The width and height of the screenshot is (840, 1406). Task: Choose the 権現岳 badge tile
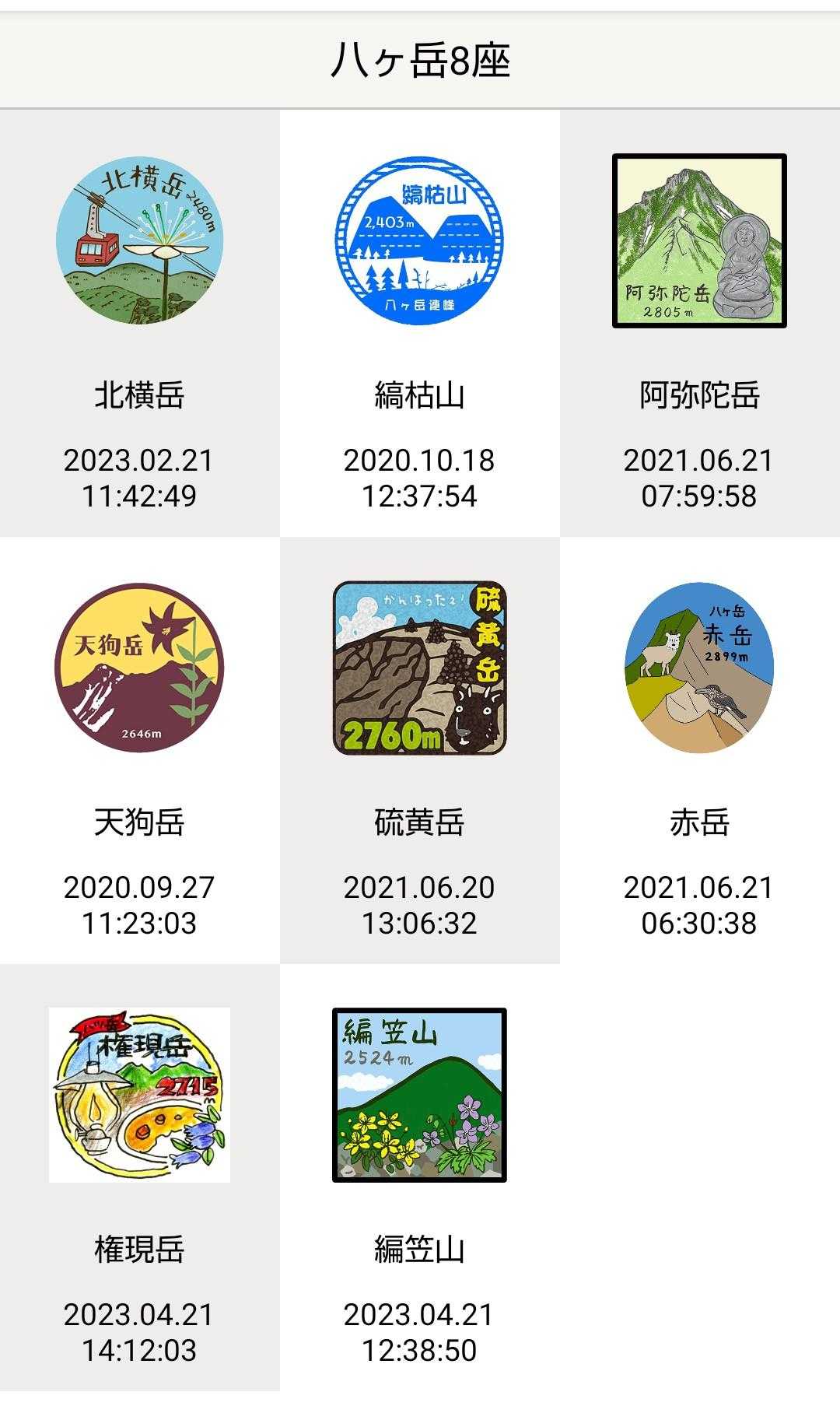139,1095
